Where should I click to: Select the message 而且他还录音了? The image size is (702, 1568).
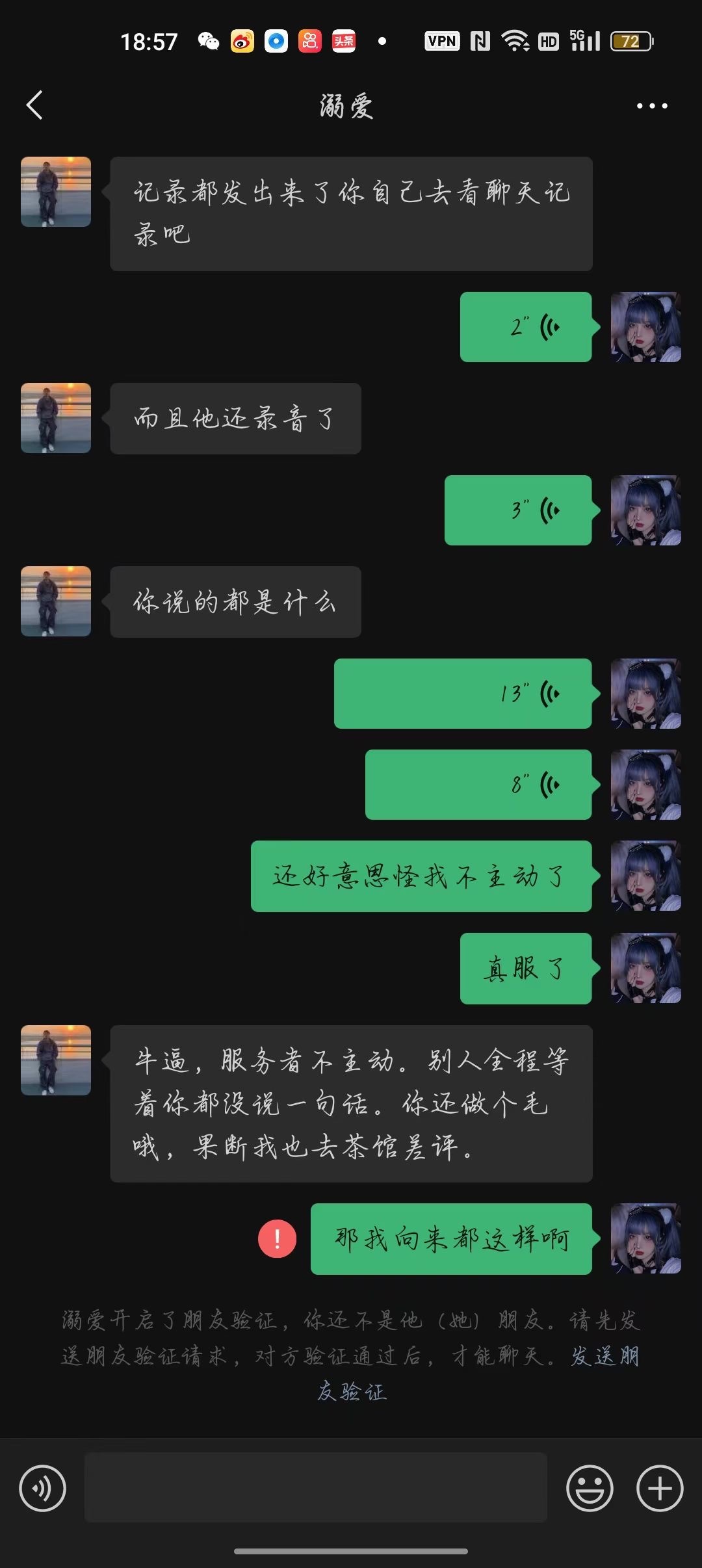(x=235, y=418)
